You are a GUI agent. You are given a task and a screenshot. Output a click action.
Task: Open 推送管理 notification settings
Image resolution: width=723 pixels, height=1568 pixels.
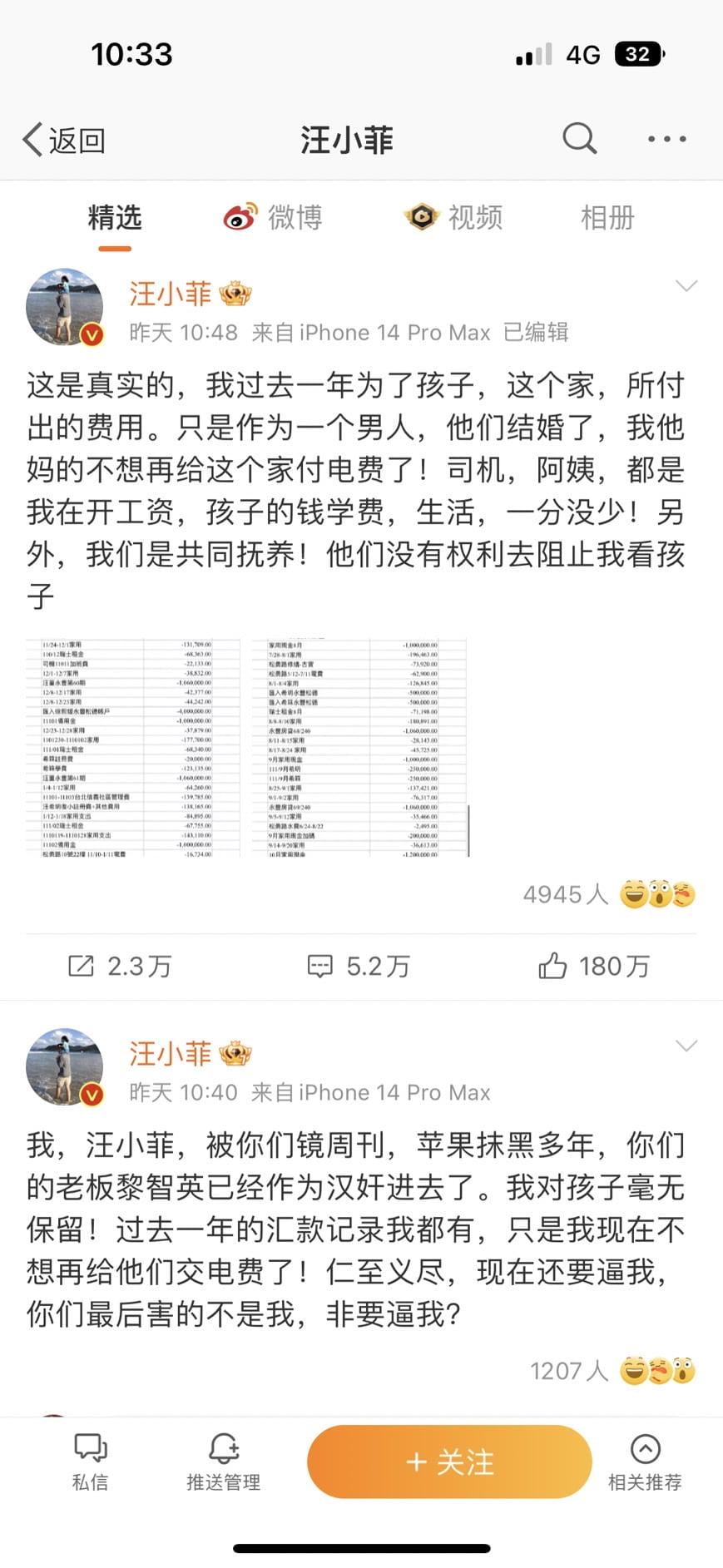[223, 1462]
